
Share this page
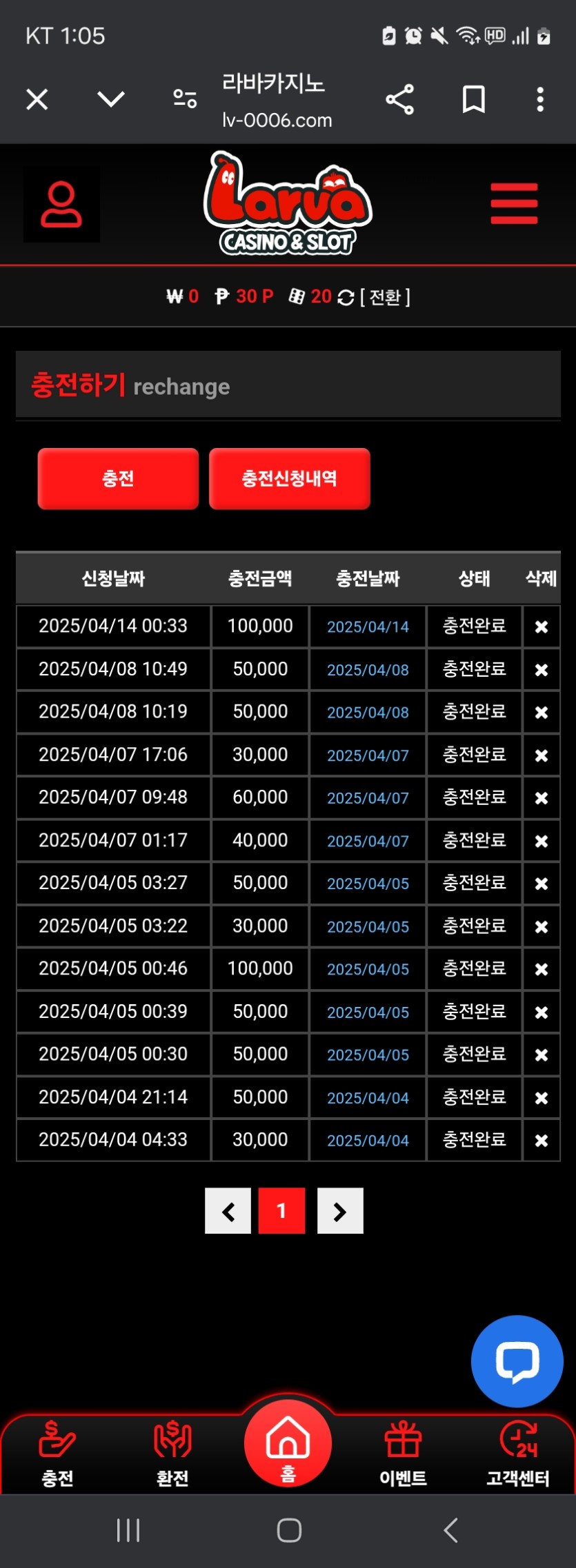pos(399,100)
